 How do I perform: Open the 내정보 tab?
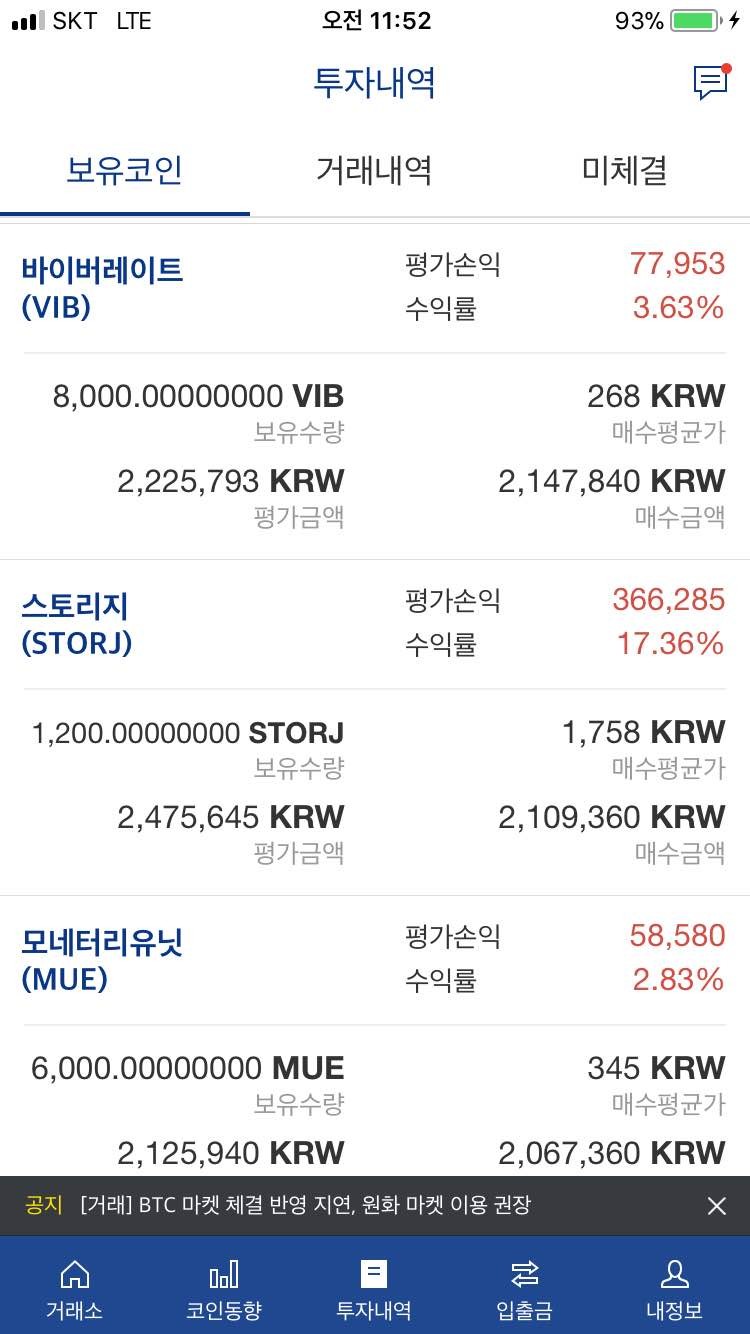pos(674,1288)
